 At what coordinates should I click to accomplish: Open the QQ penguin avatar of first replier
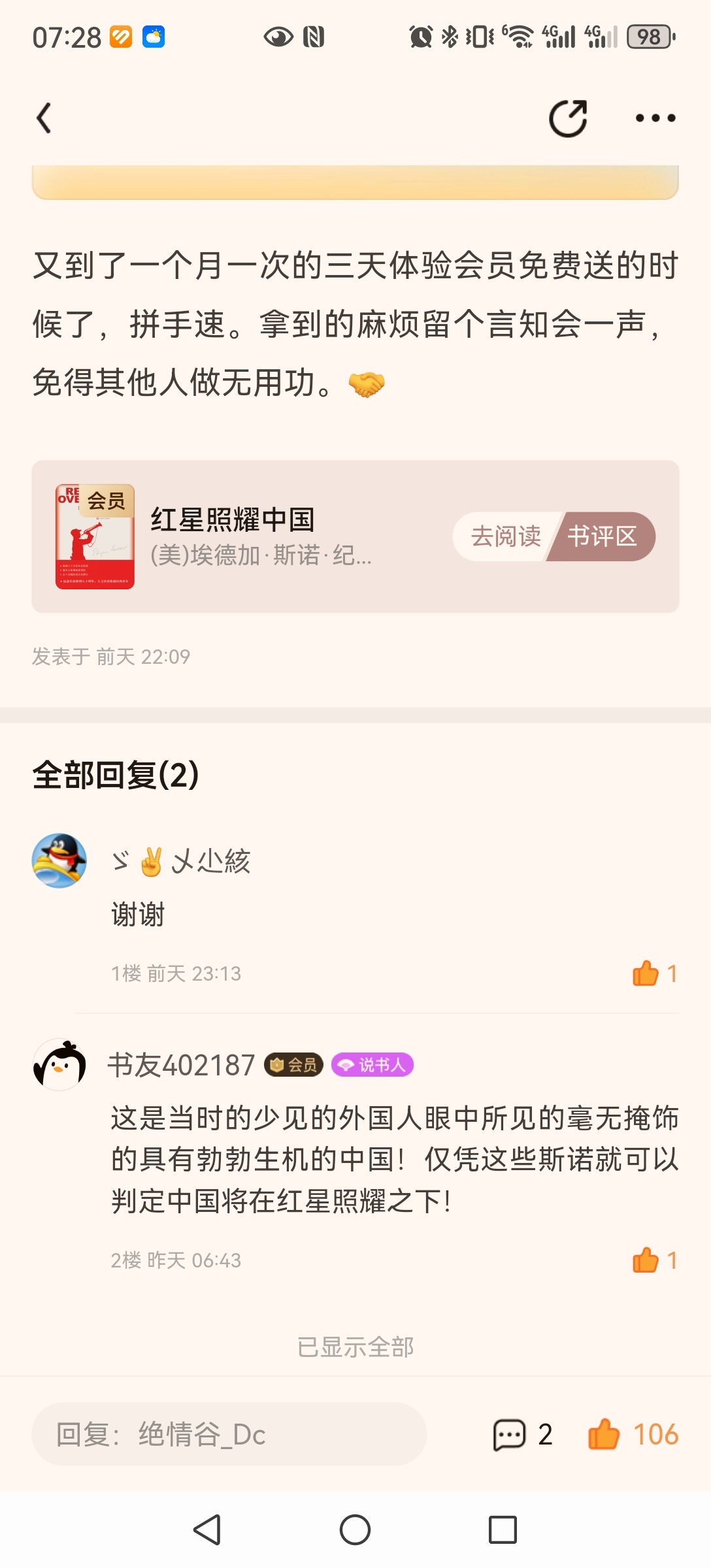[59, 860]
